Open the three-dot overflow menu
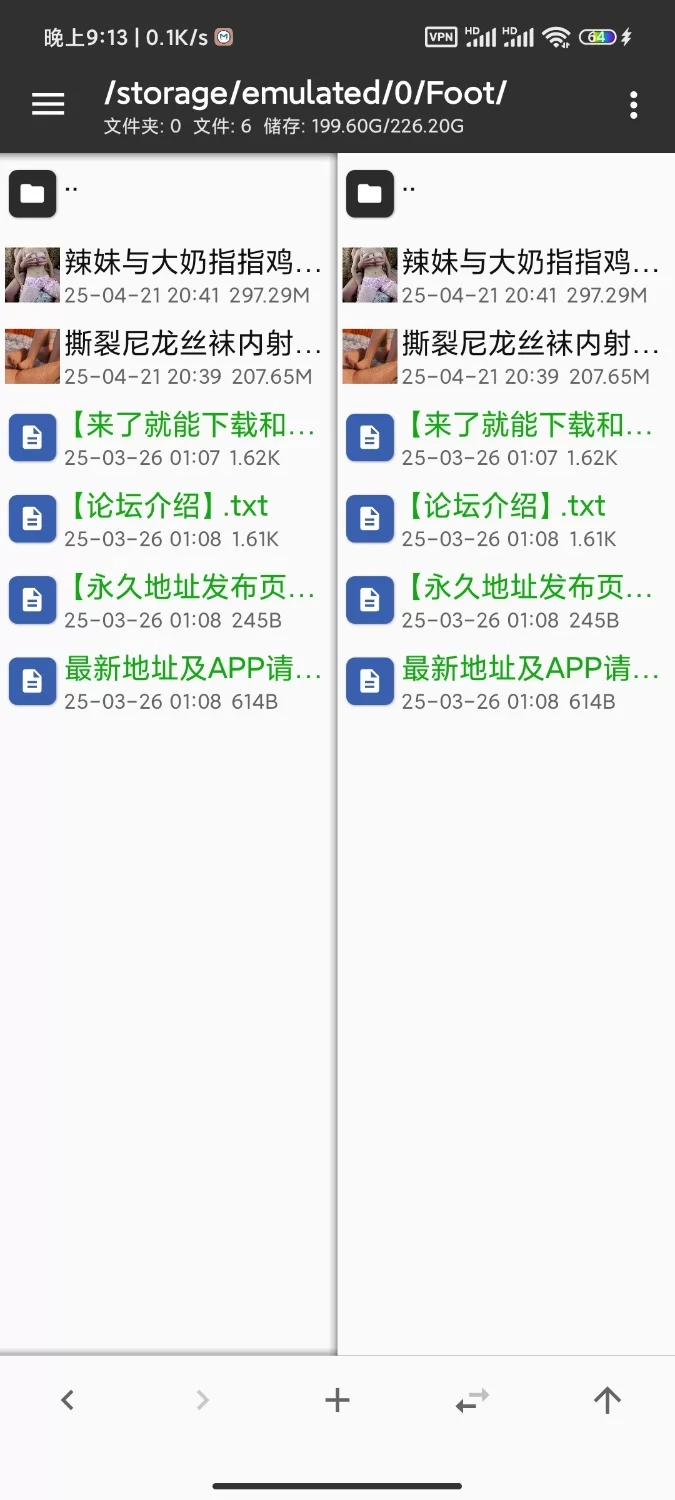The height and width of the screenshot is (1500, 675). [633, 105]
